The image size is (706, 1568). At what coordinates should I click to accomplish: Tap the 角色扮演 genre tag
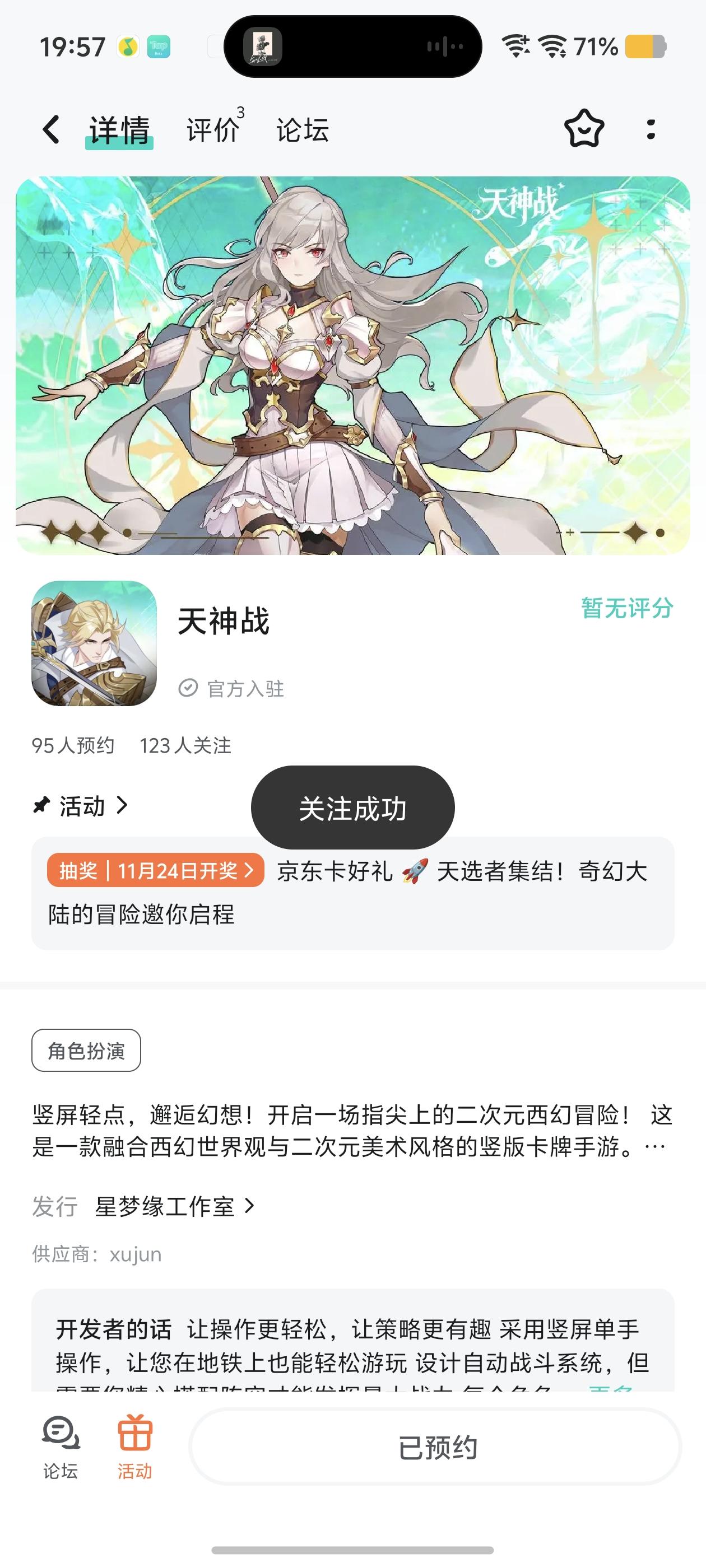[x=86, y=1051]
